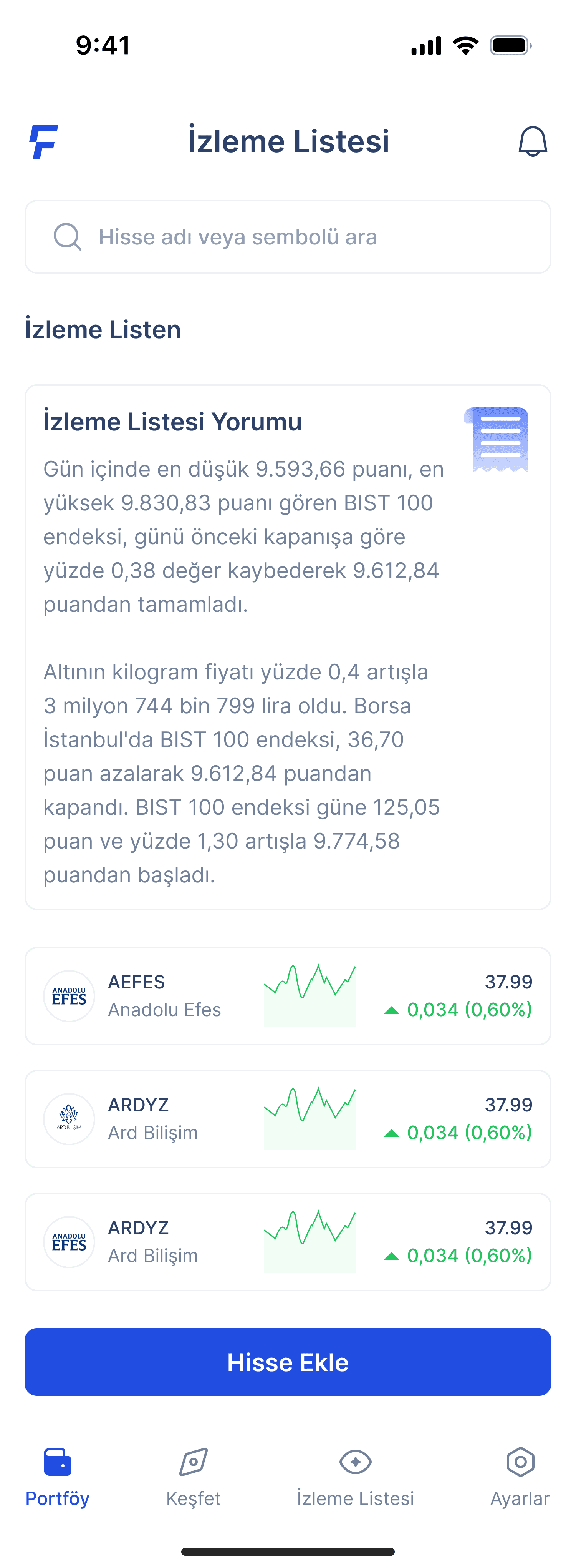Viewport: 576px width, 1568px height.
Task: Tap the stock name or symbol search field
Action: pyautogui.click(x=288, y=237)
